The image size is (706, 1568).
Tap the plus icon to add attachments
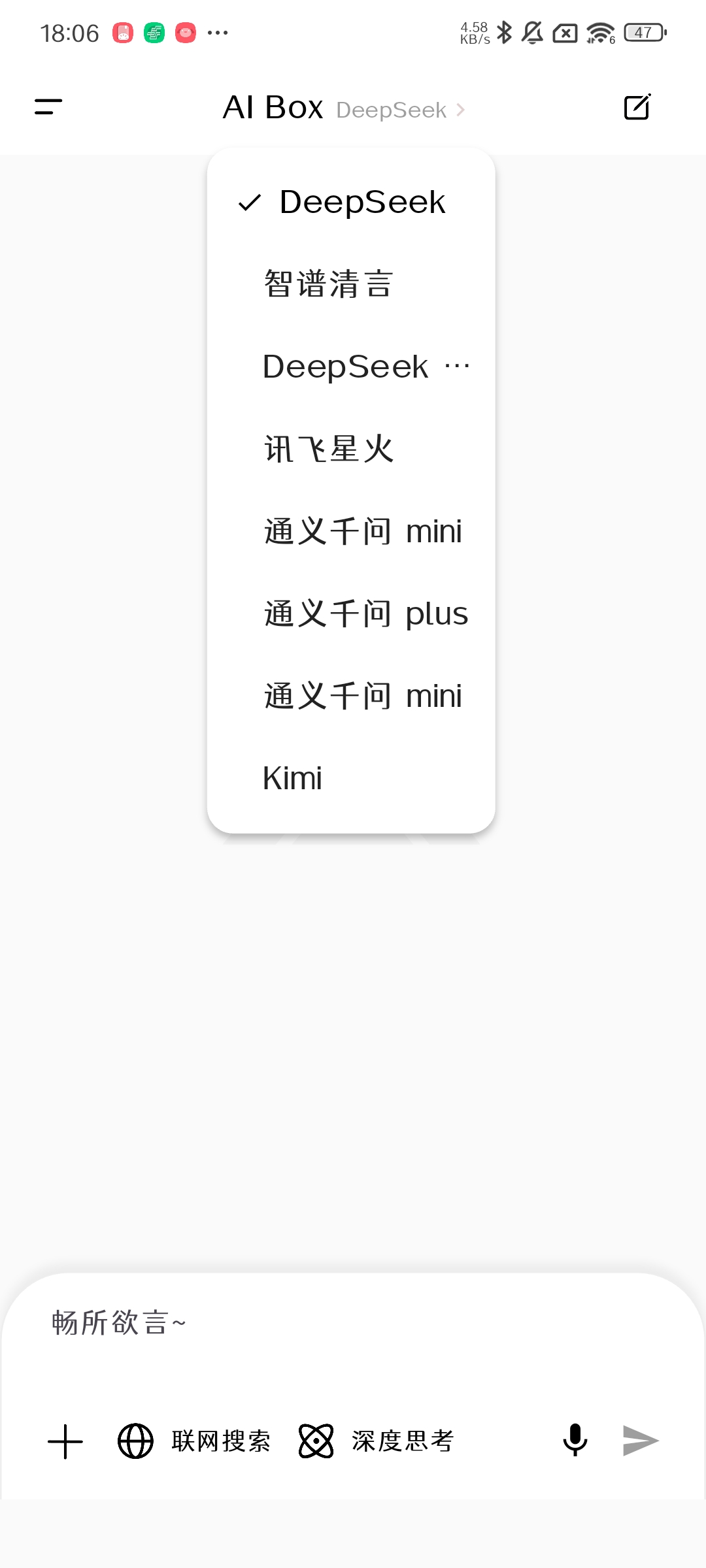(65, 1440)
